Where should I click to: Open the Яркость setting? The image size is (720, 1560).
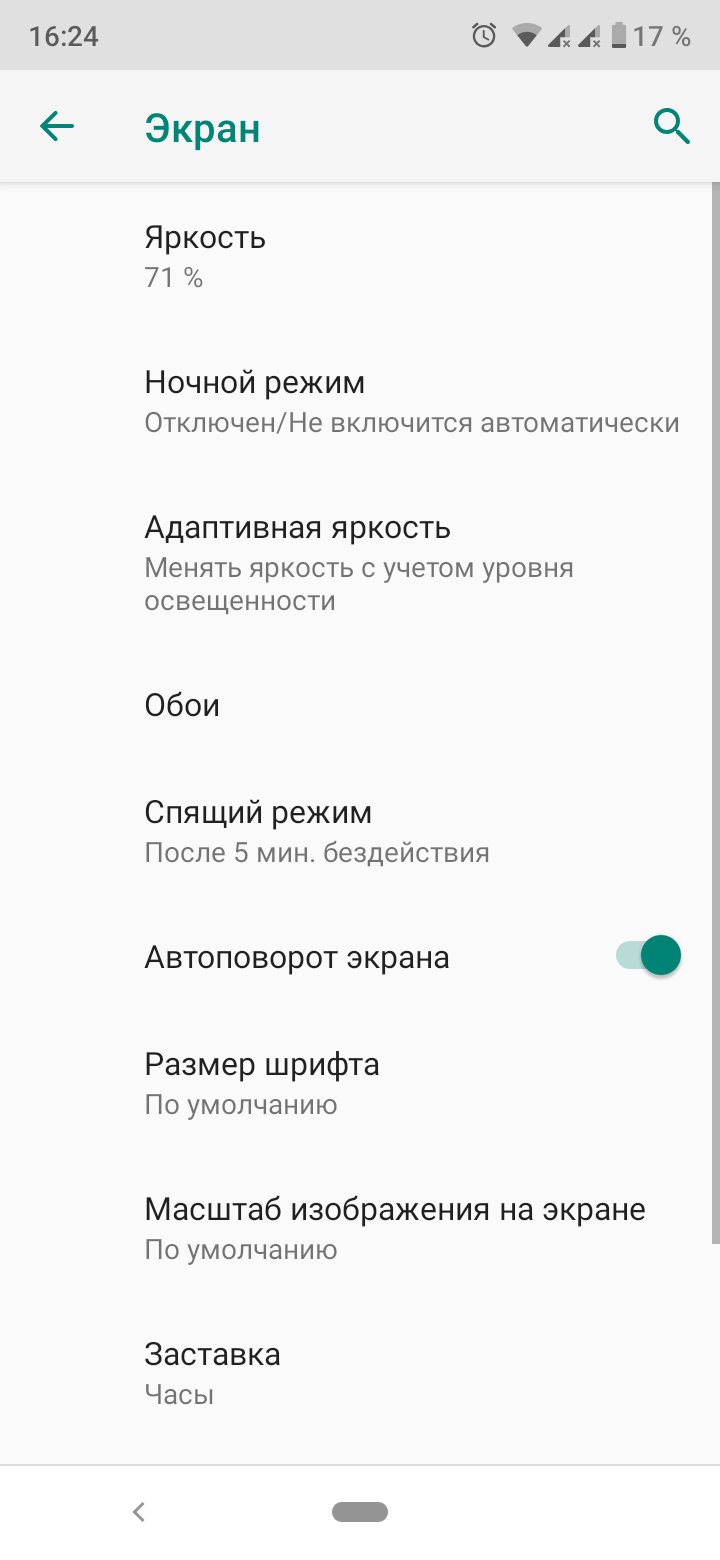(360, 257)
